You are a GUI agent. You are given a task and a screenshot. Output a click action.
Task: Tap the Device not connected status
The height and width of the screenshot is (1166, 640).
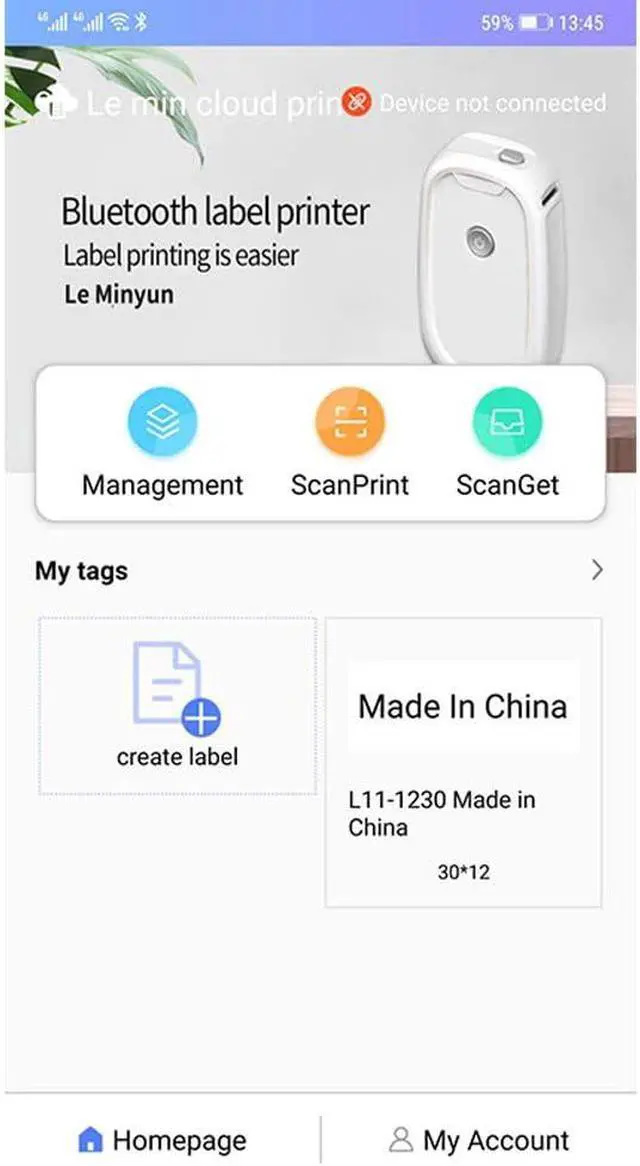[x=475, y=103]
